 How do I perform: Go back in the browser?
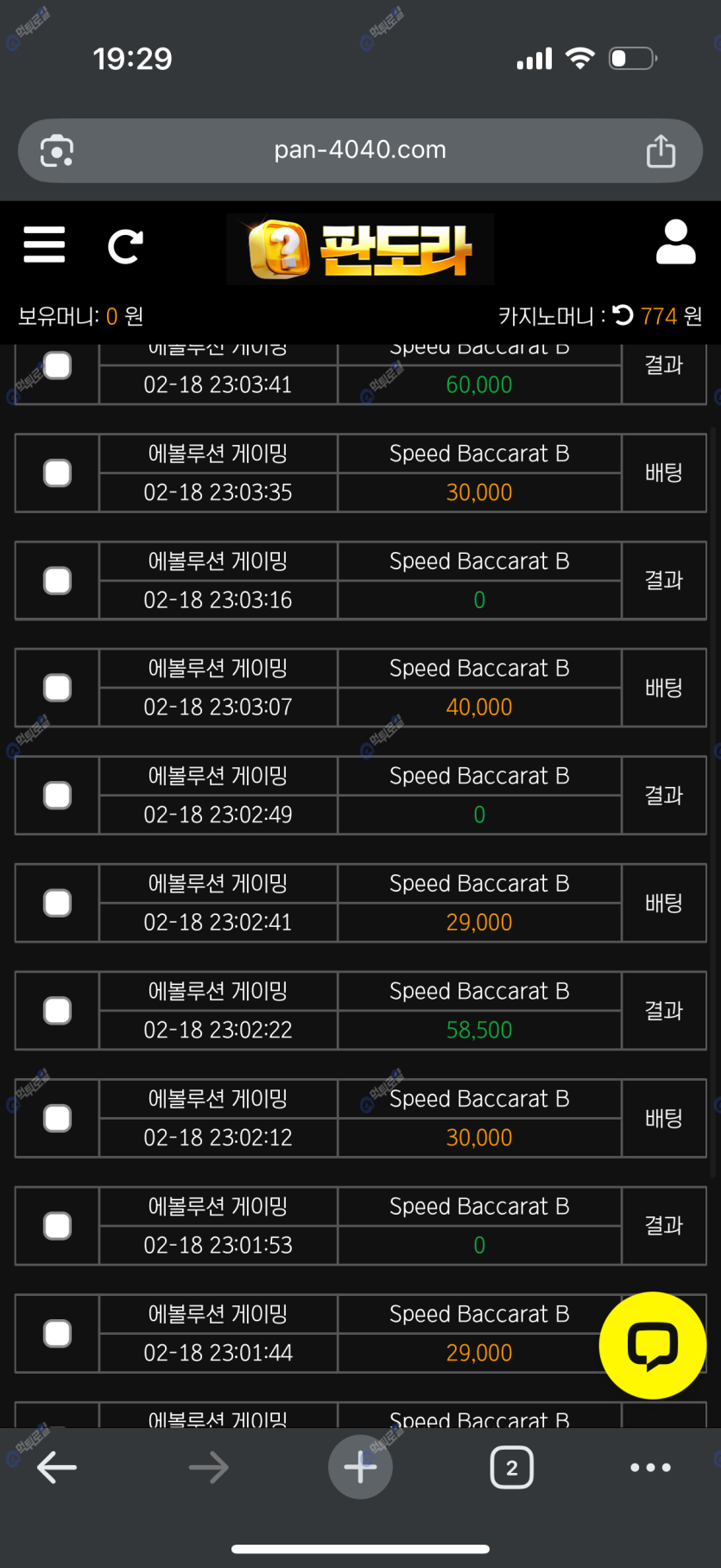pos(57,1467)
